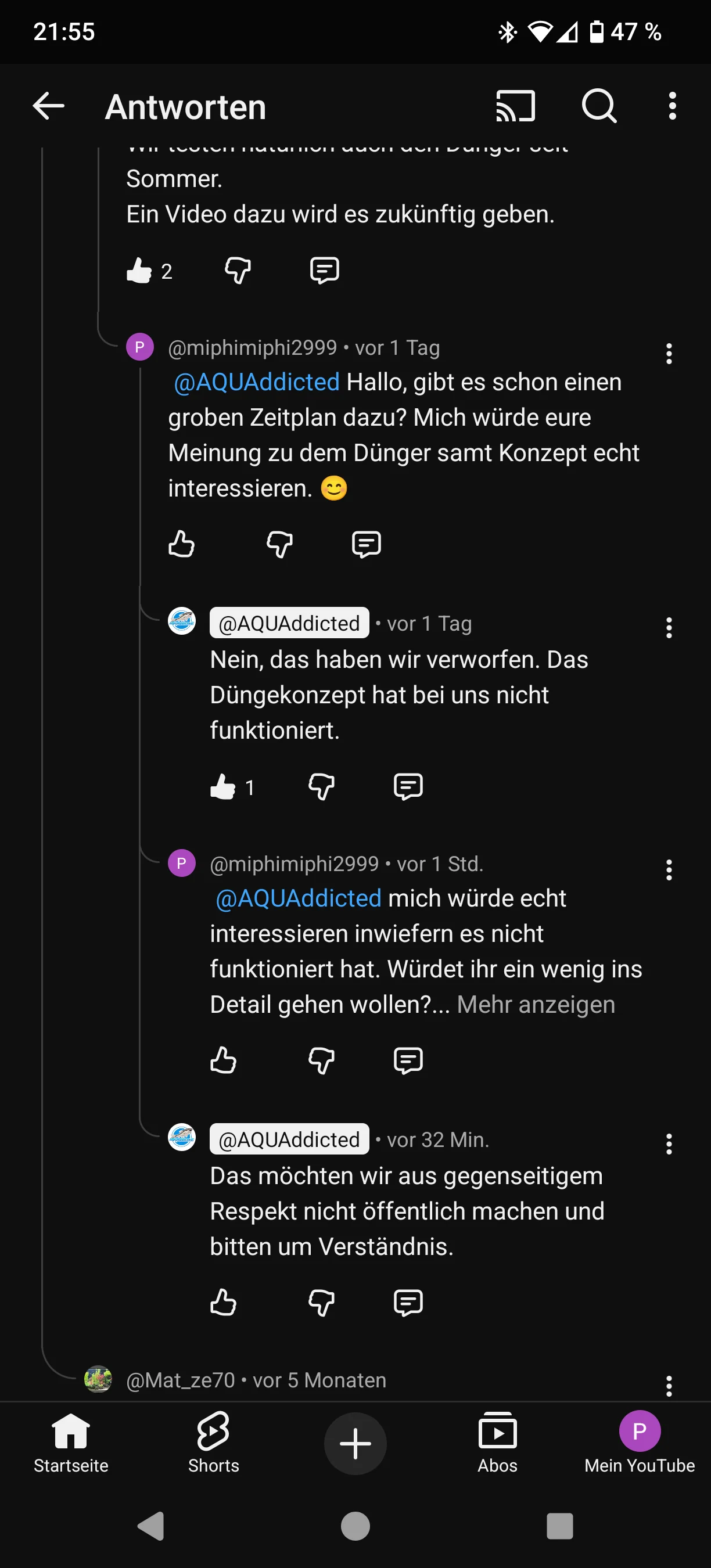Open the Mein YouTube tab
The height and width of the screenshot is (1568, 711).
[639, 1443]
